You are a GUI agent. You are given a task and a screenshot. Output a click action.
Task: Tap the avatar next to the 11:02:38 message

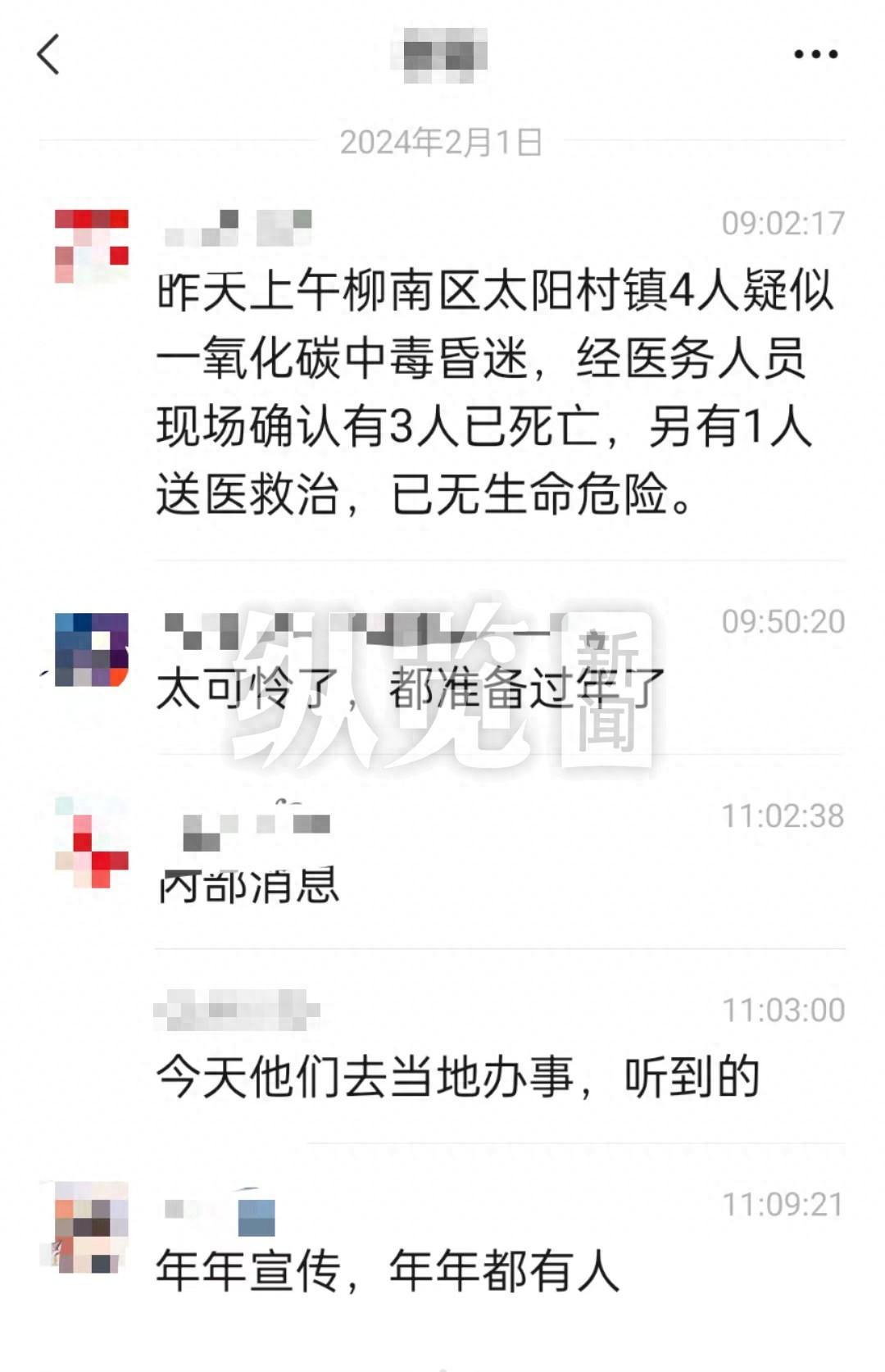tap(92, 843)
